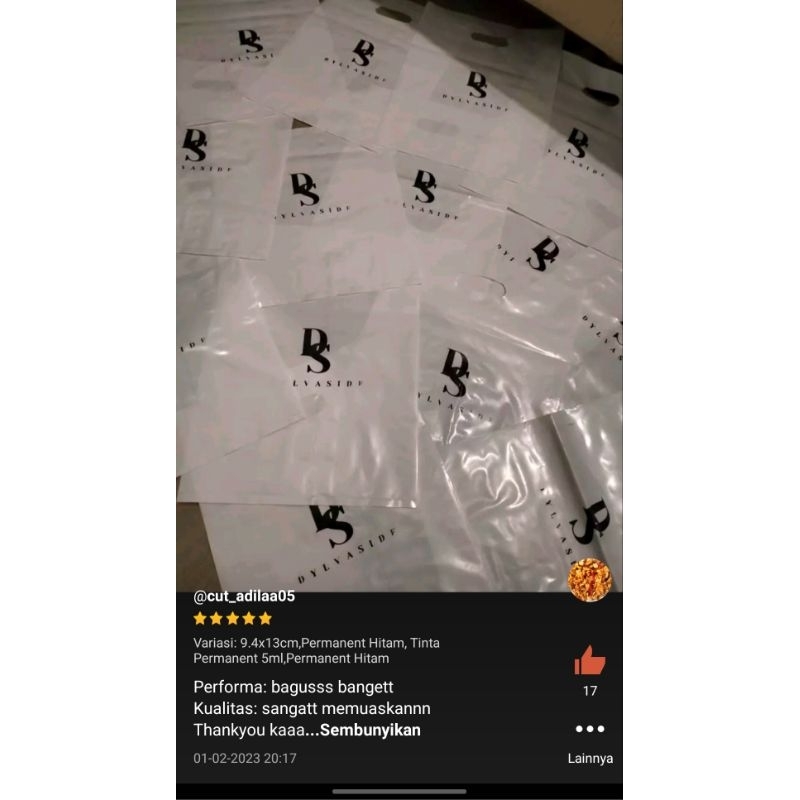Screen dimensions: 800x800
Task: Like the review by cut_adilaa05
Action: coord(589,661)
